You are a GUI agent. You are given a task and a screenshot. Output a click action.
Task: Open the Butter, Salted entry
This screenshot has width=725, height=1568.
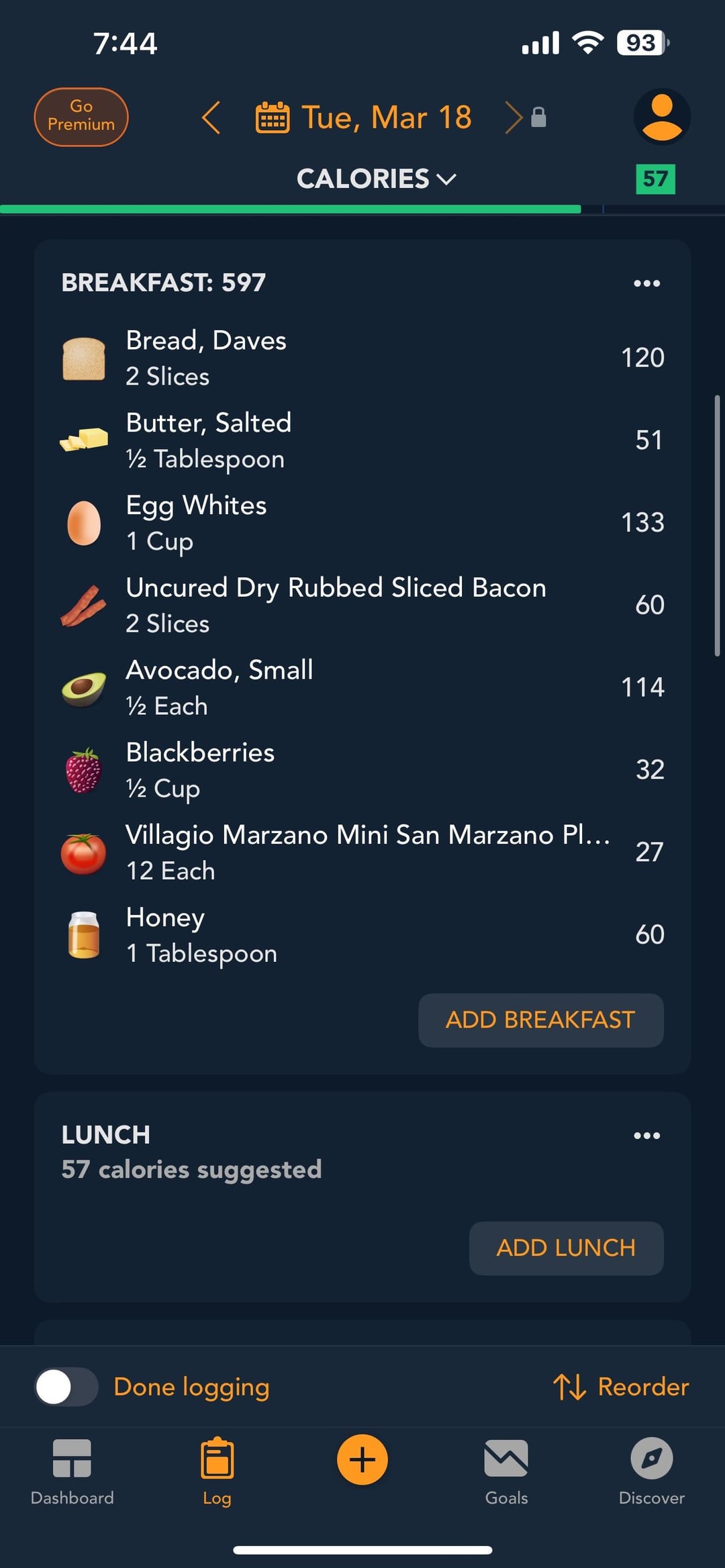pyautogui.click(x=362, y=441)
